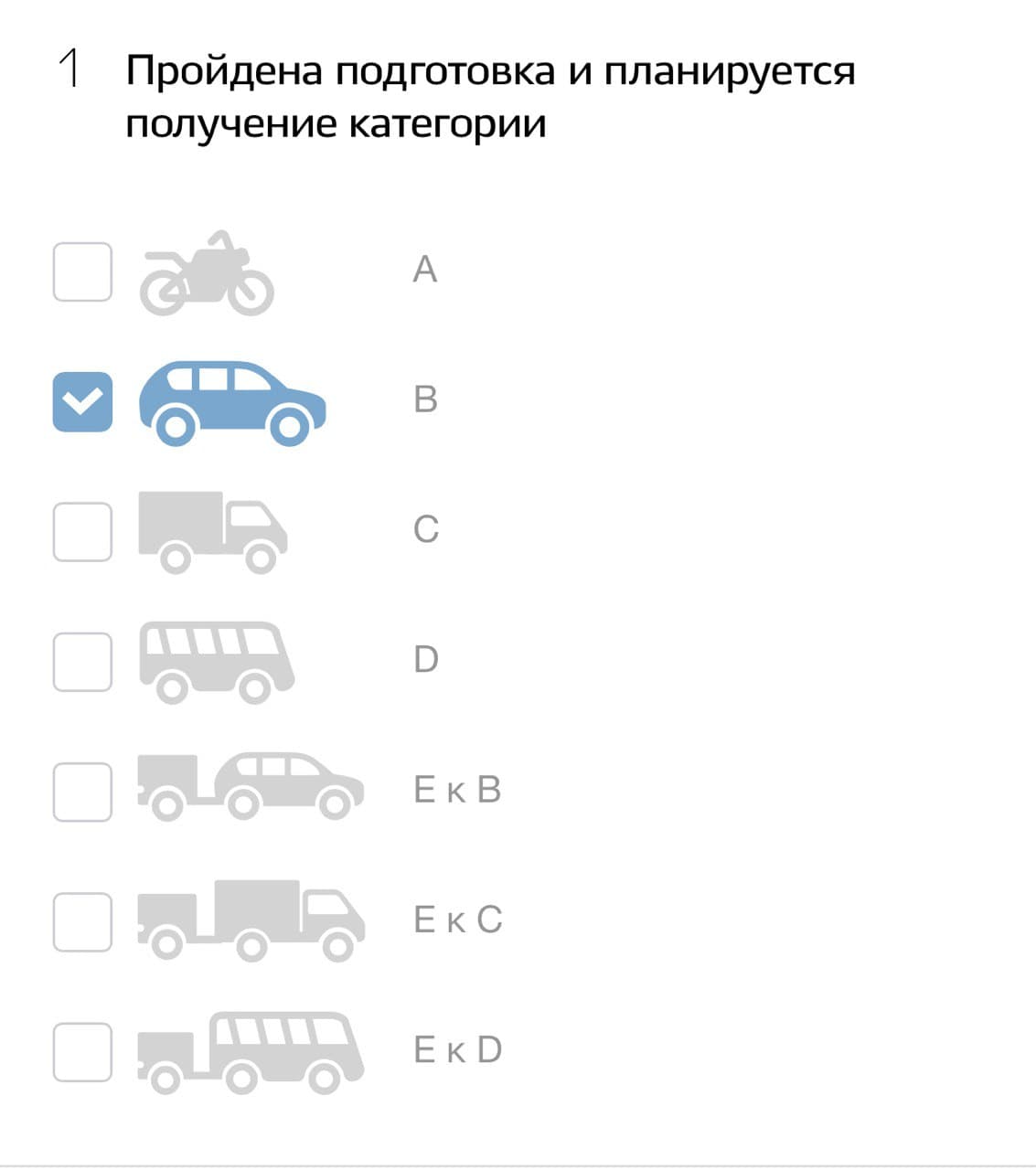Select the category C truck checkbox
1036x1170 pixels.
tap(82, 531)
